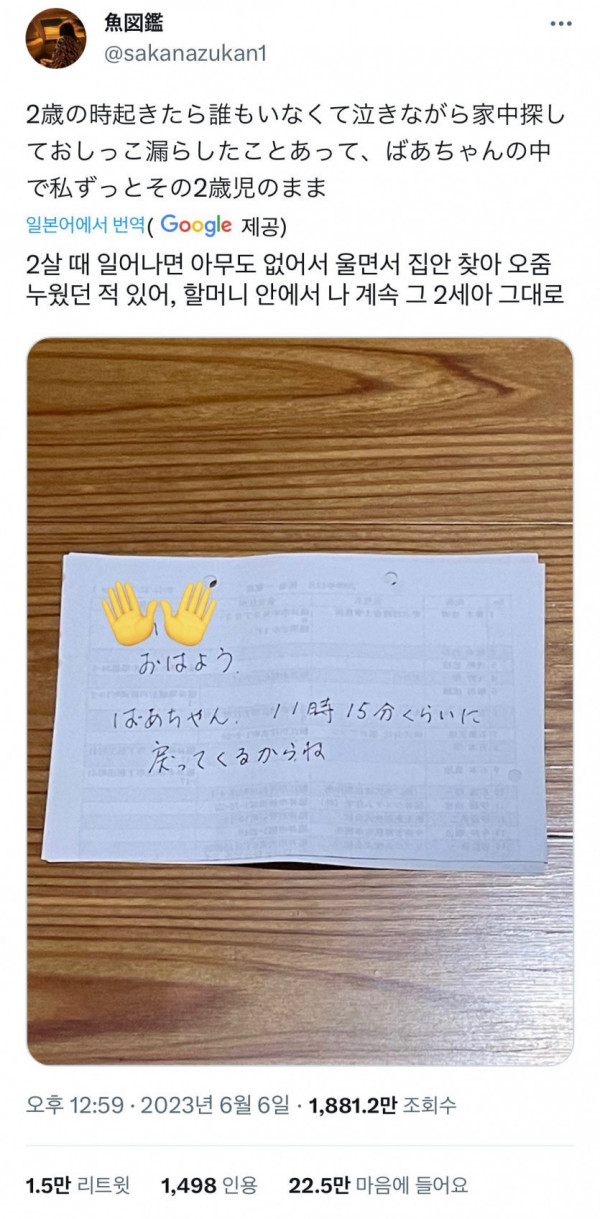
Task: Open the attached photo of the note
Action: (x=300, y=700)
